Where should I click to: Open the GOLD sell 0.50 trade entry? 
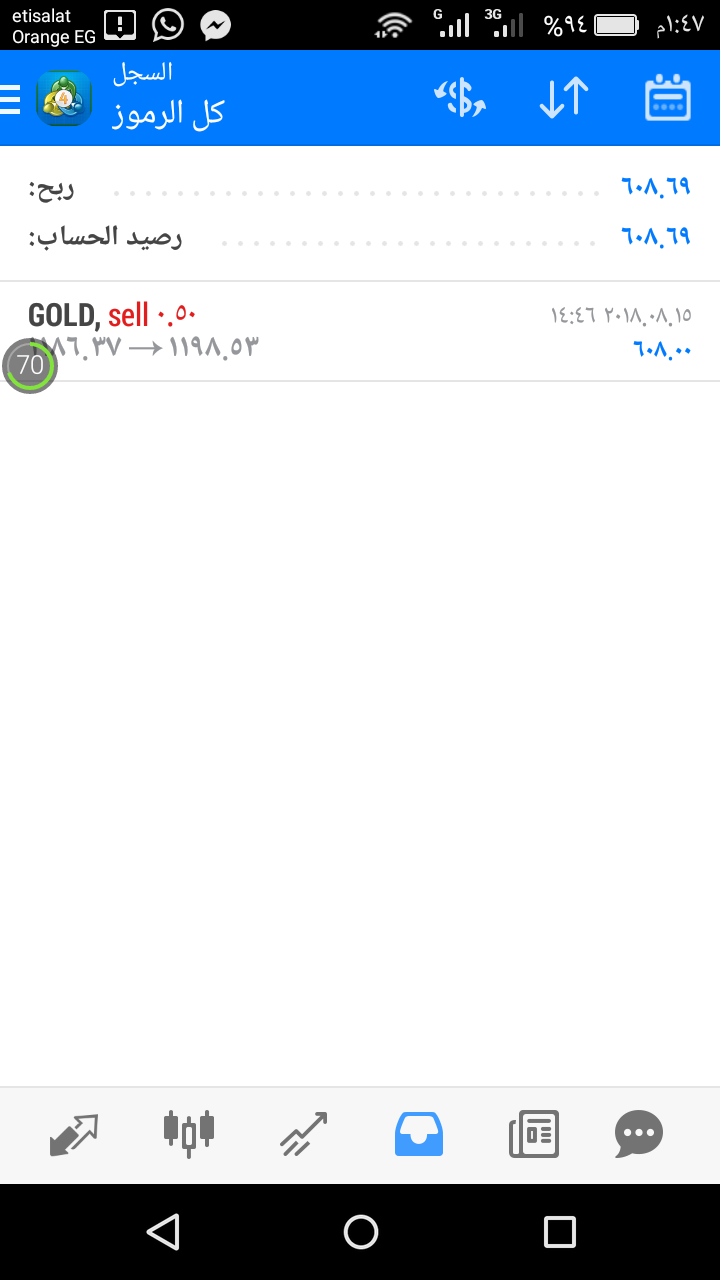point(360,331)
